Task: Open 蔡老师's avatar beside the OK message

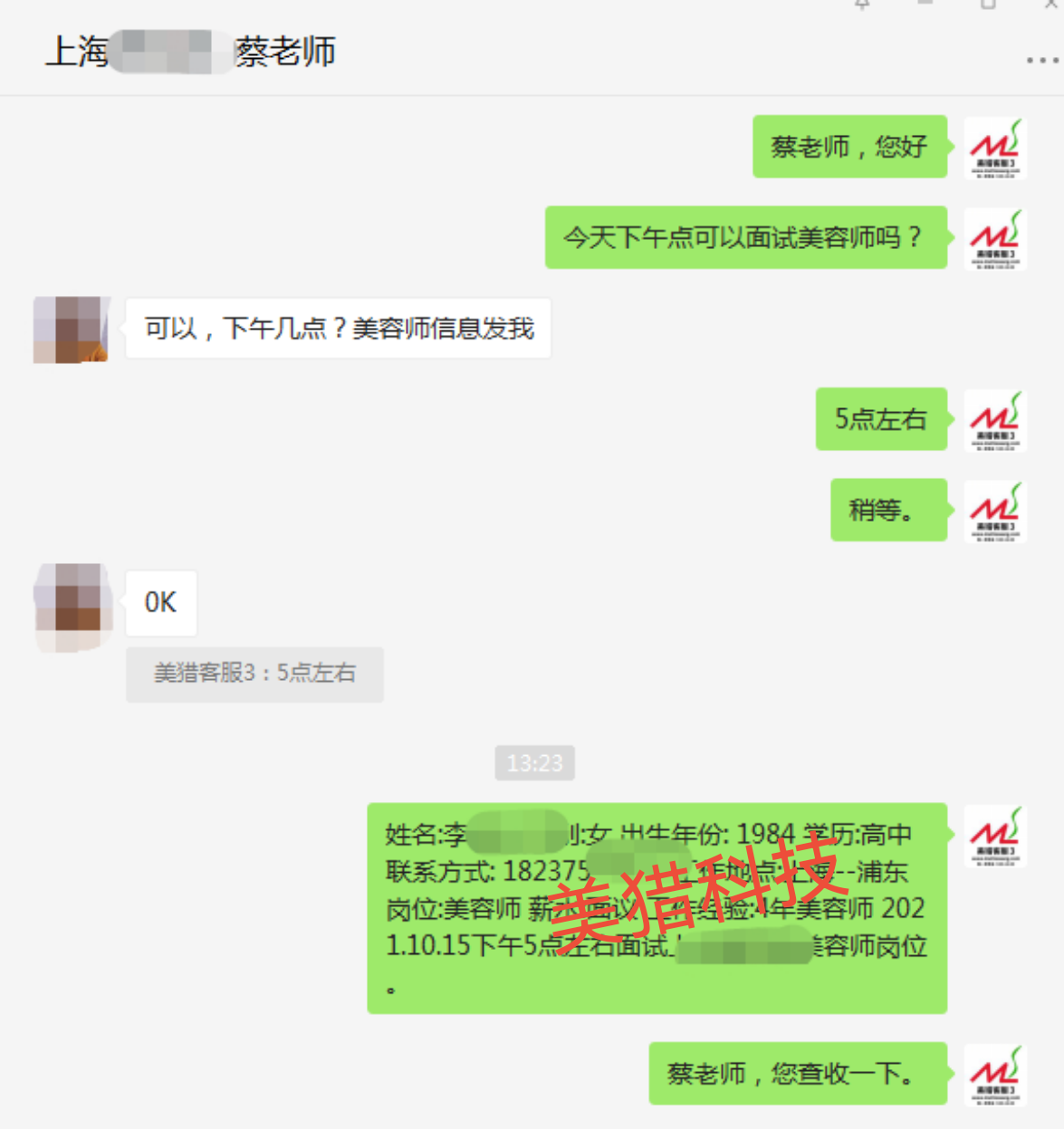Action: [x=72, y=603]
